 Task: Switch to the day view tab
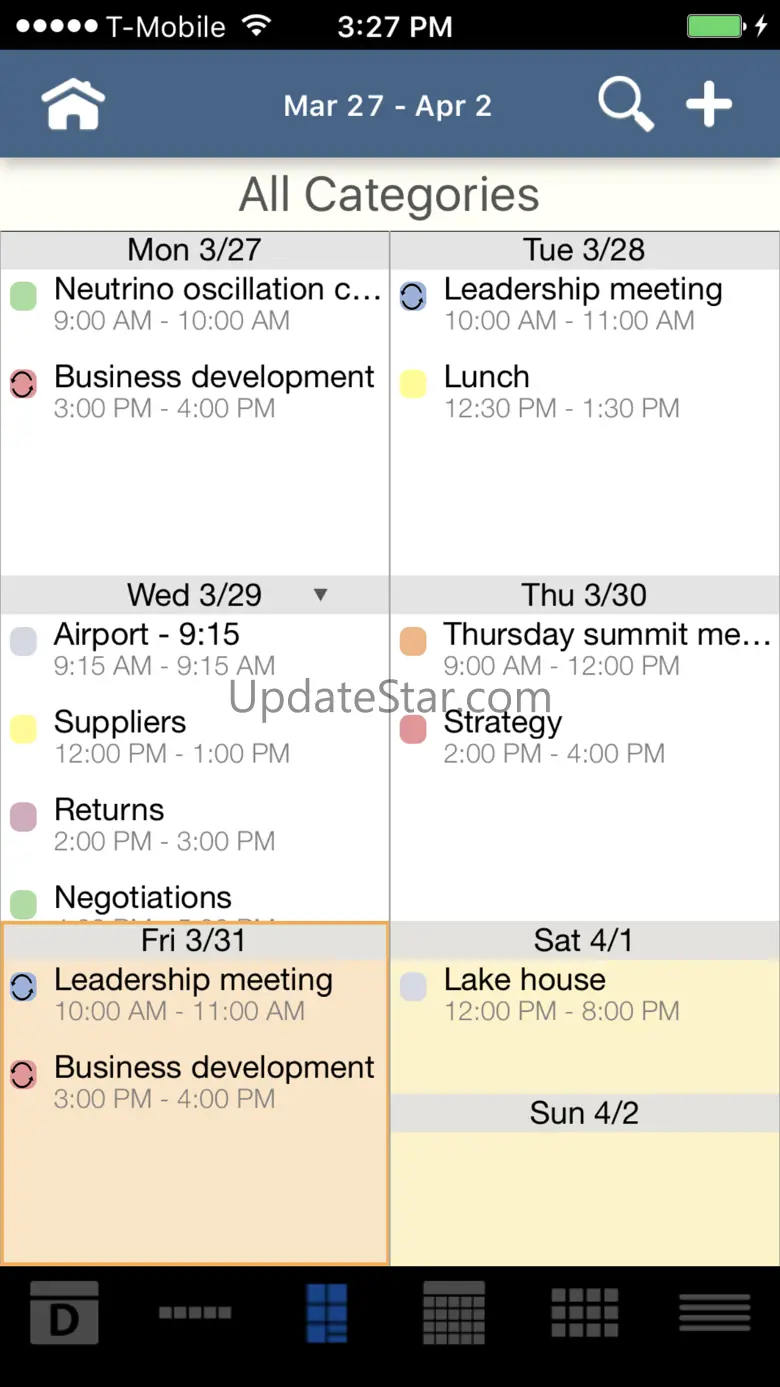coord(64,1312)
